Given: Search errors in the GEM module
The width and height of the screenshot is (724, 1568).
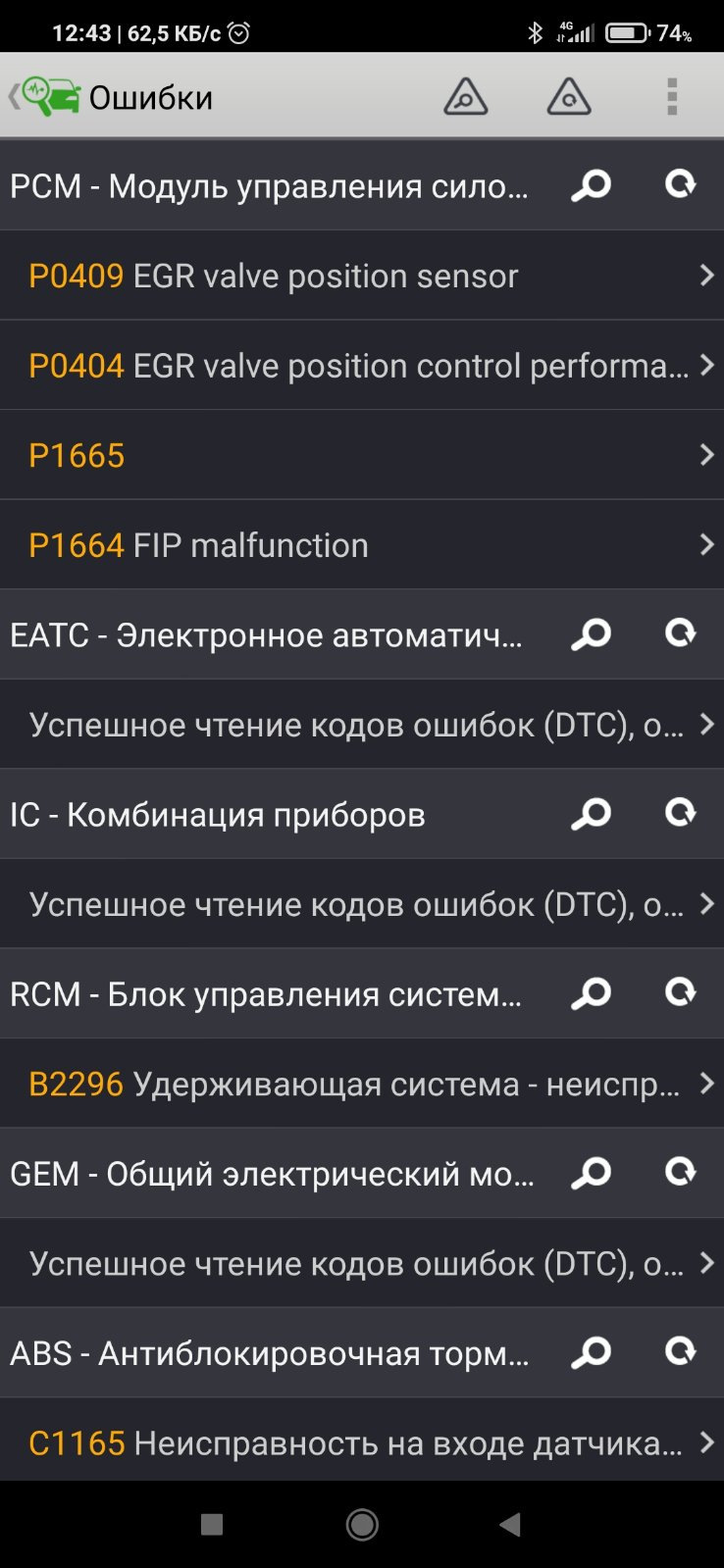Looking at the screenshot, I should tap(591, 1173).
